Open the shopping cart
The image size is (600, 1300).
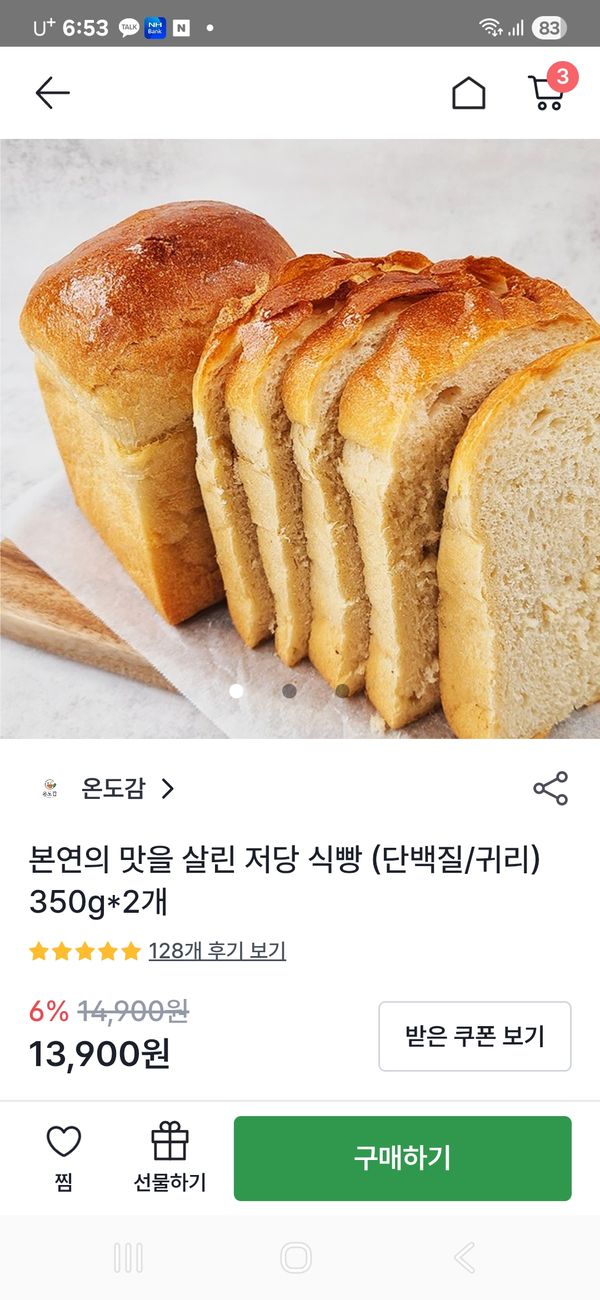tap(546, 92)
